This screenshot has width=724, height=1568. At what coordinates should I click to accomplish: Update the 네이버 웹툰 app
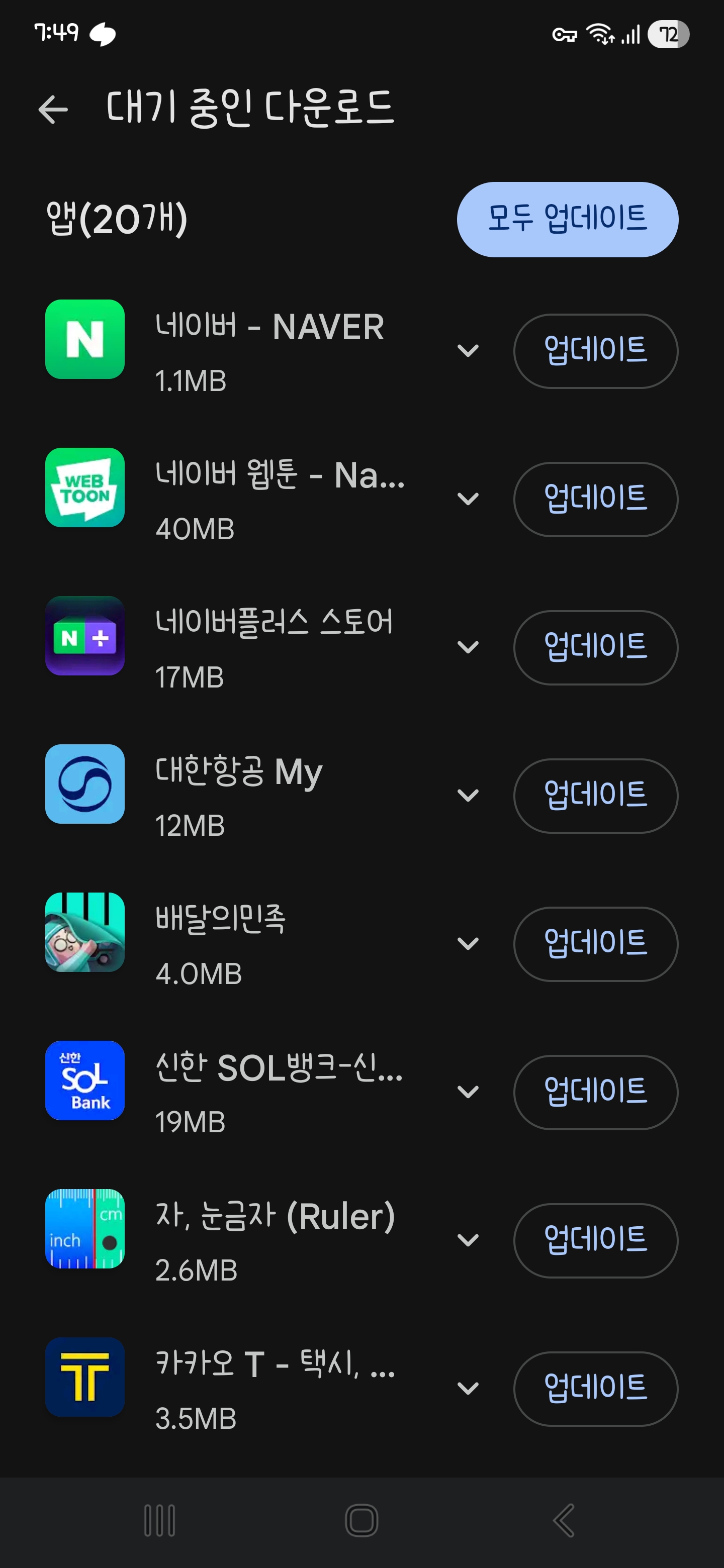click(x=595, y=499)
